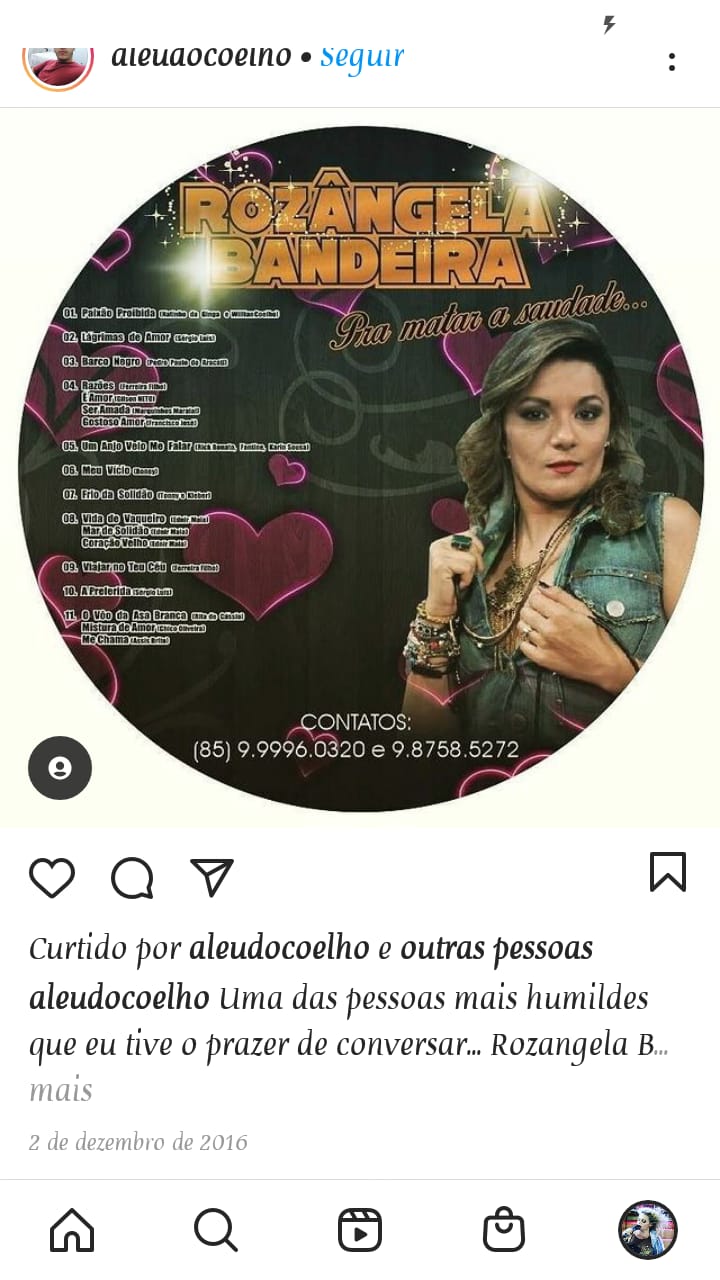This screenshot has height=1280, width=720.
Task: View outras pessoas who liked the post
Action: tap(496, 948)
